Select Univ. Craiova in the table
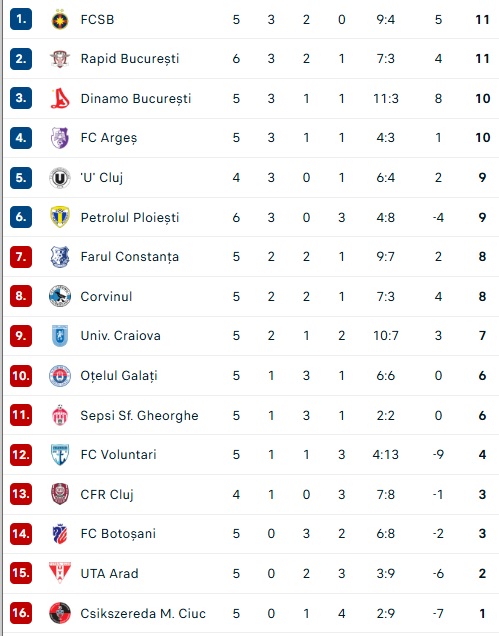This screenshot has height=636, width=499. [x=251, y=336]
